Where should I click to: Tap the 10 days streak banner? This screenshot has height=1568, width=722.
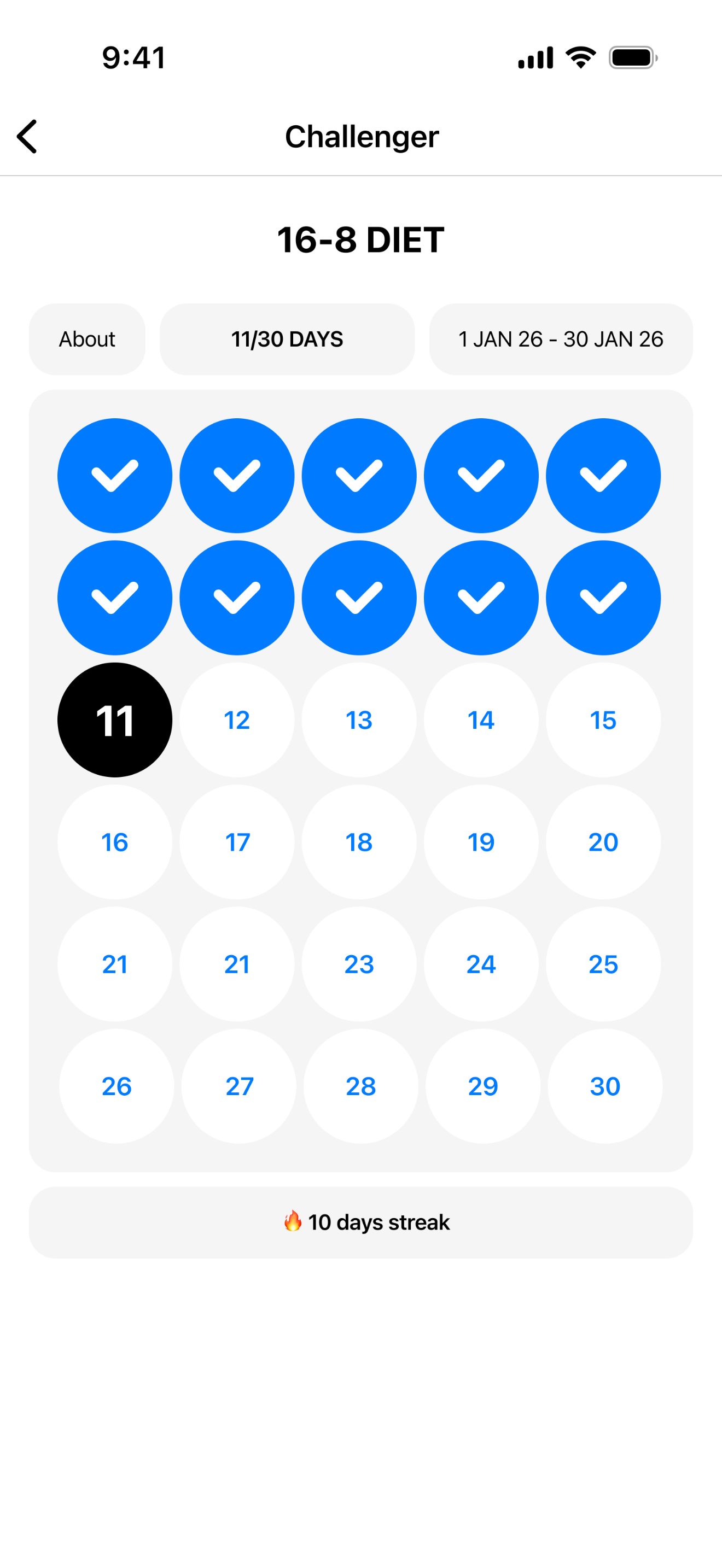coord(361,1222)
